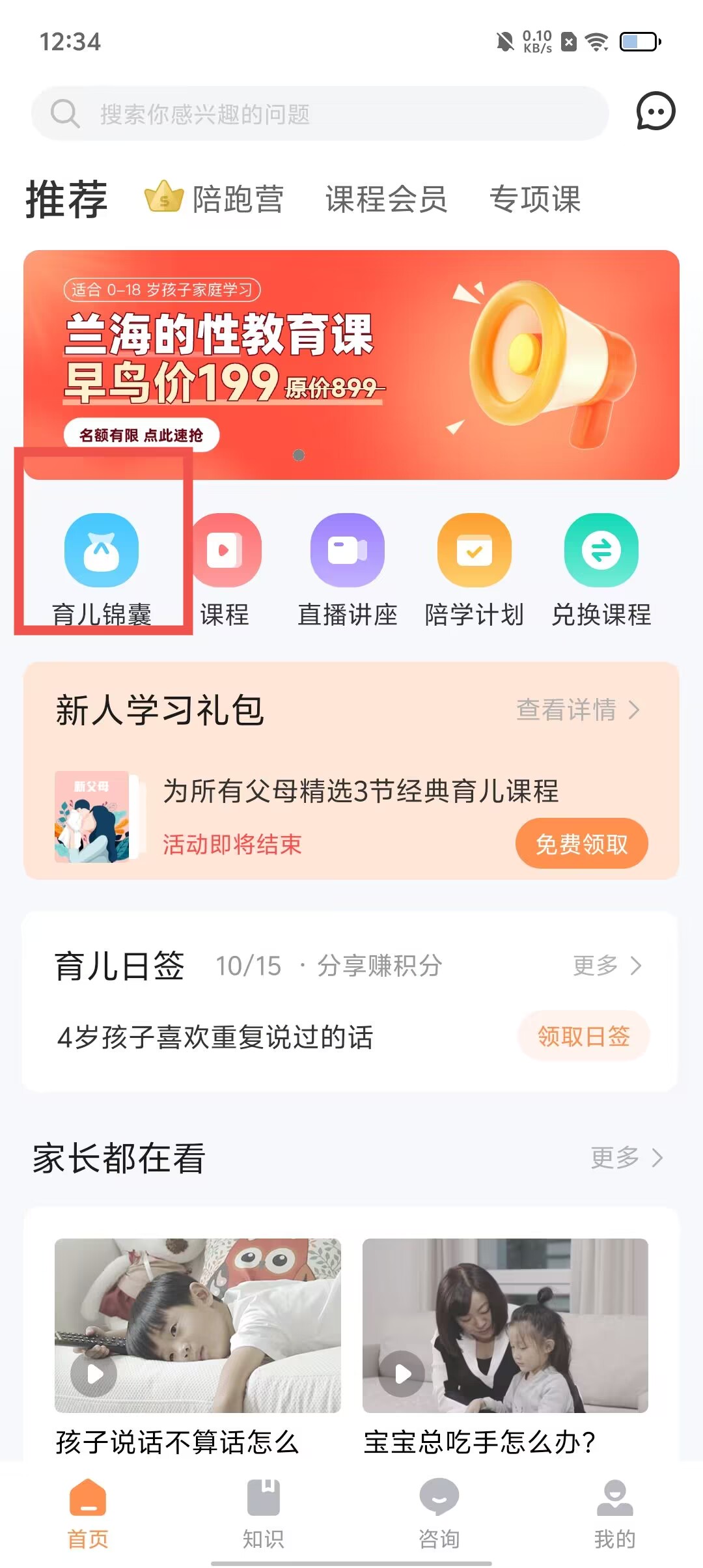Switch to the 陪跑营 tab
The image size is (703, 1568).
click(215, 199)
